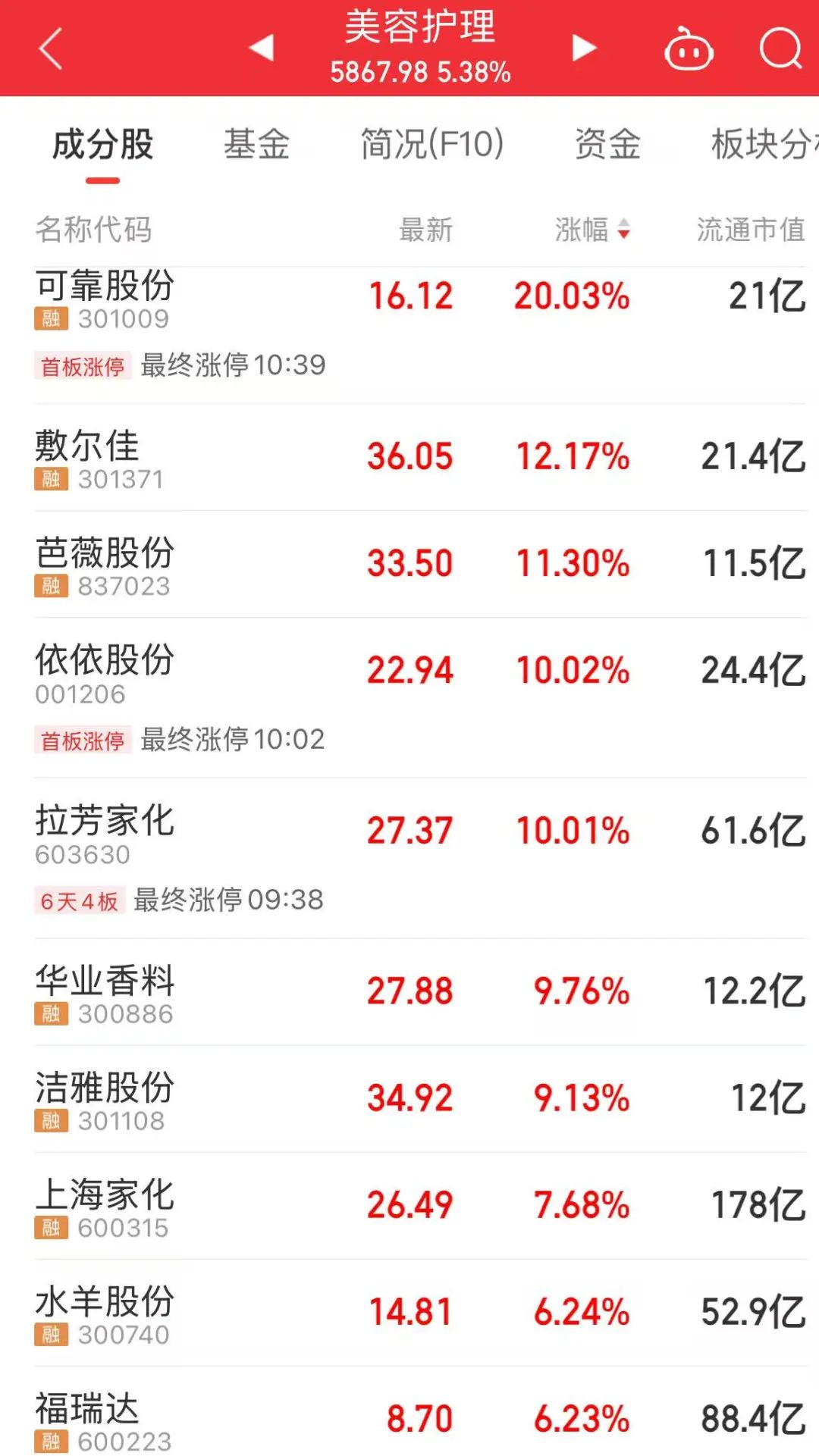Switch to the previous sector with left triangle

point(262,48)
